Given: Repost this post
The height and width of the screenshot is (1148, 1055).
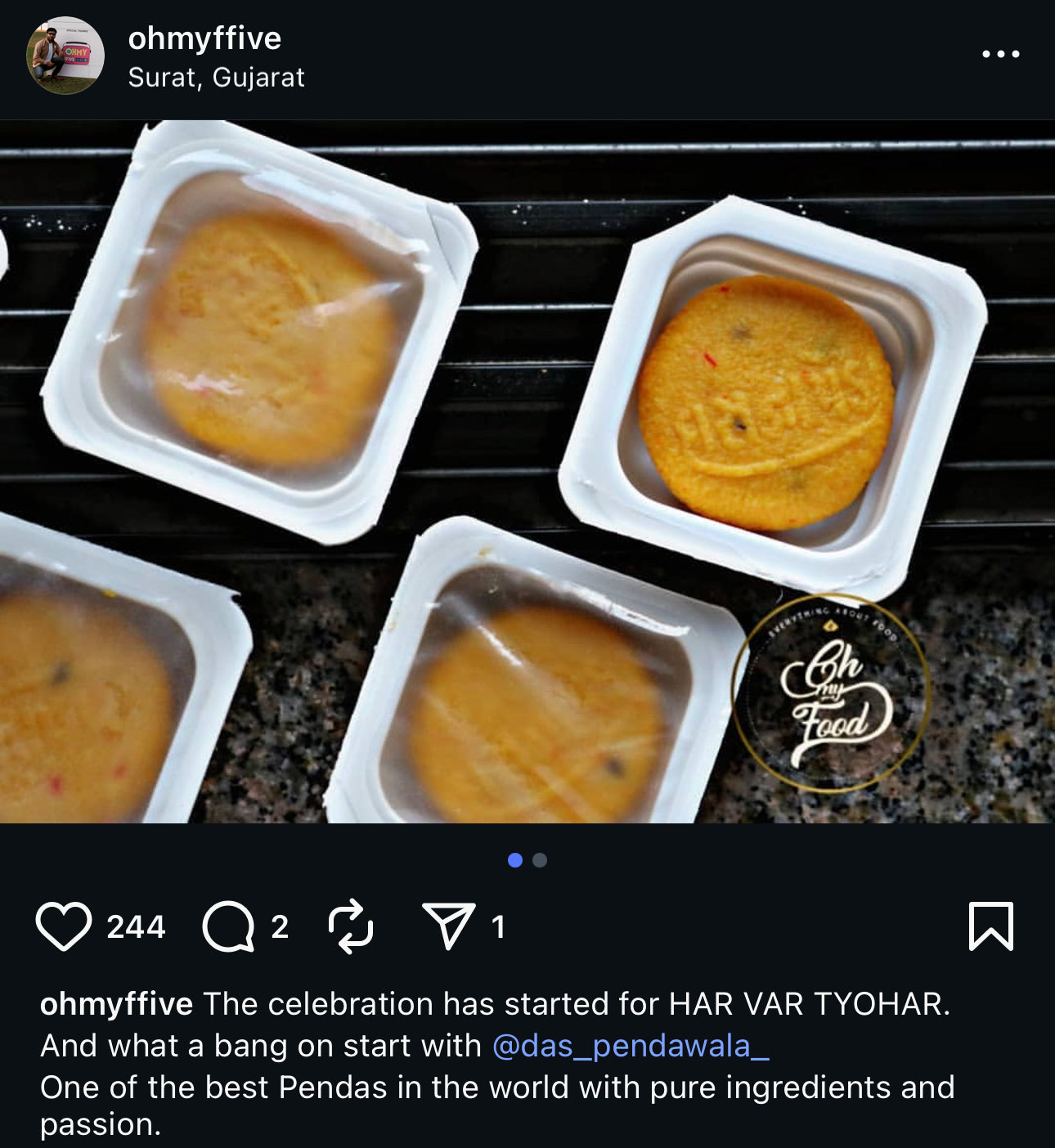Looking at the screenshot, I should [x=351, y=926].
